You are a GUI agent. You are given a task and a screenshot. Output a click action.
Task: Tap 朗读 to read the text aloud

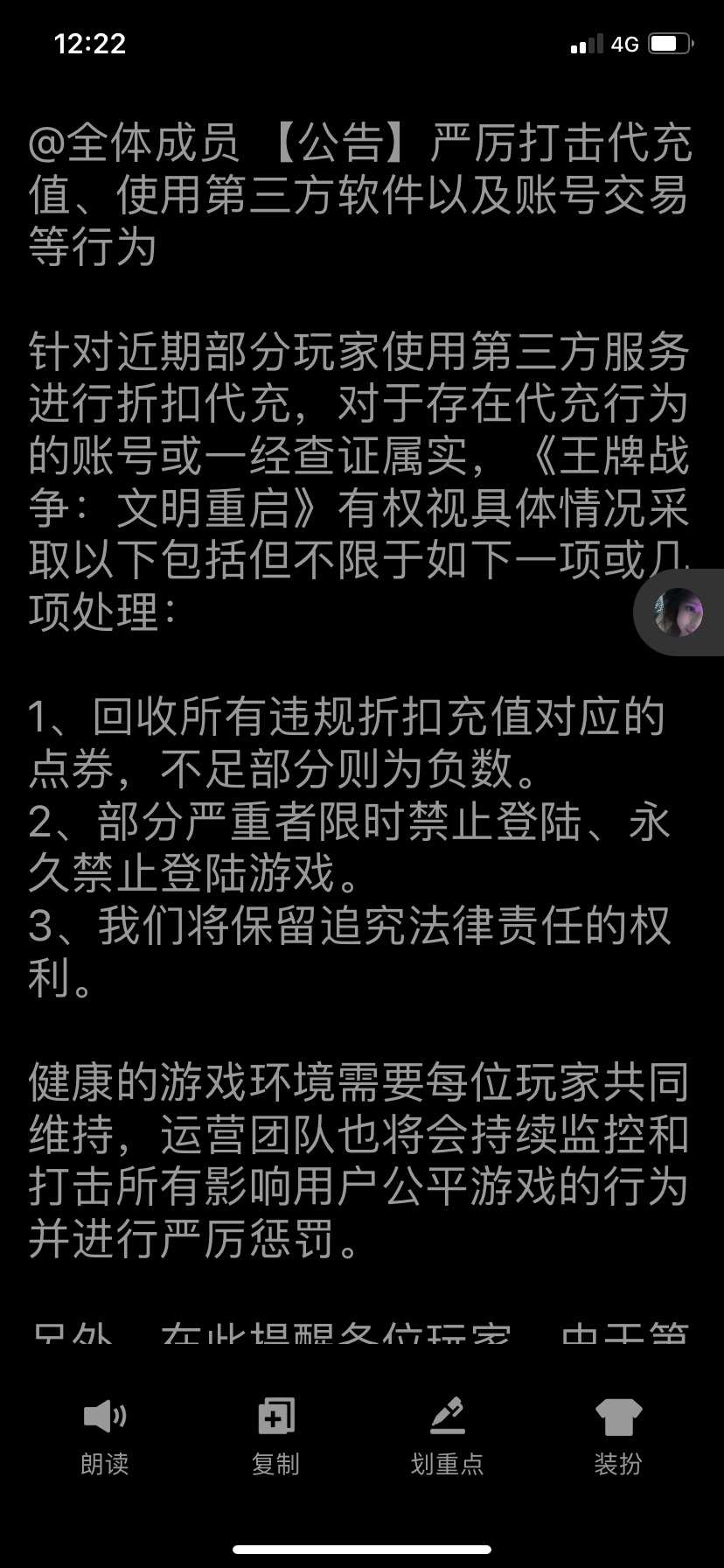coord(104,1435)
